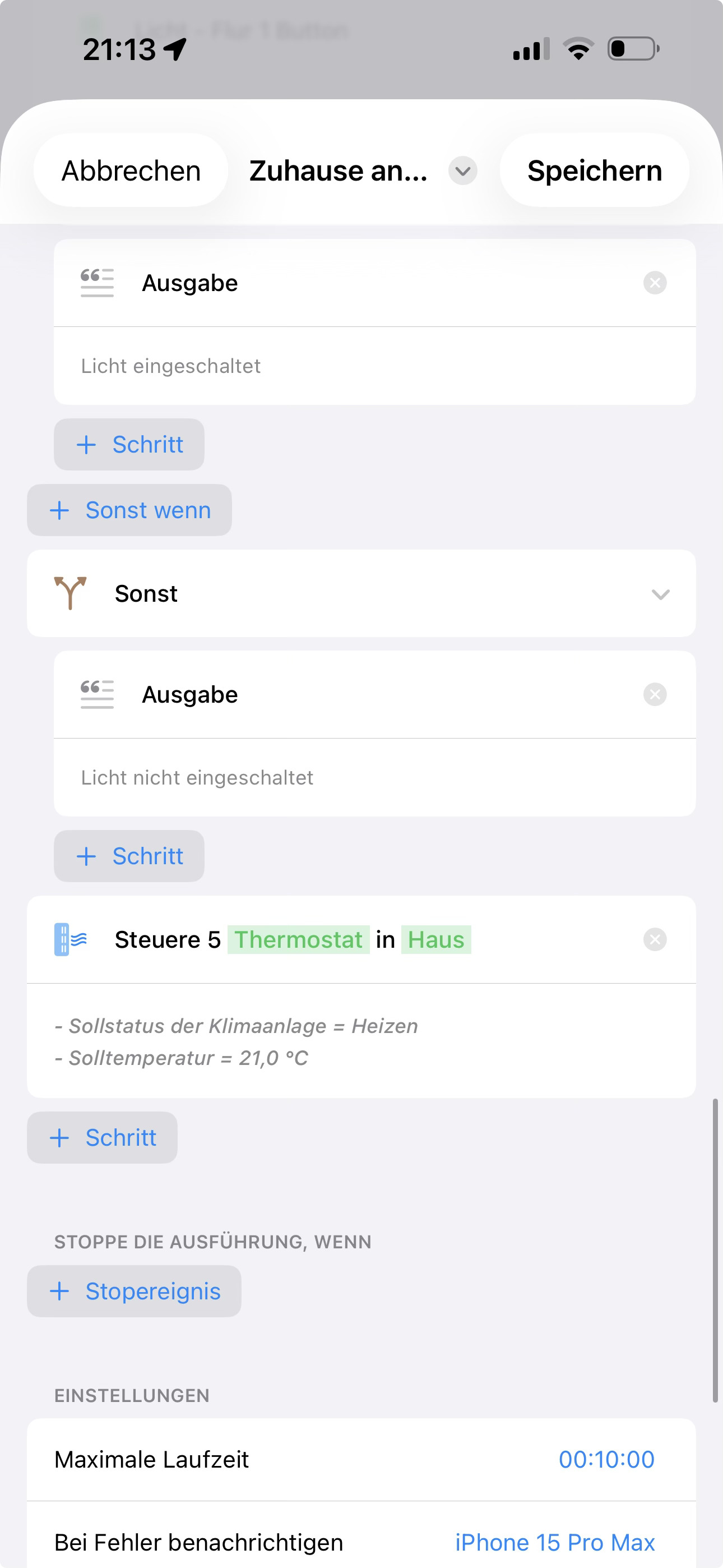723x1568 pixels.
Task: Collapse the Sonst branch chevron
Action: [660, 594]
